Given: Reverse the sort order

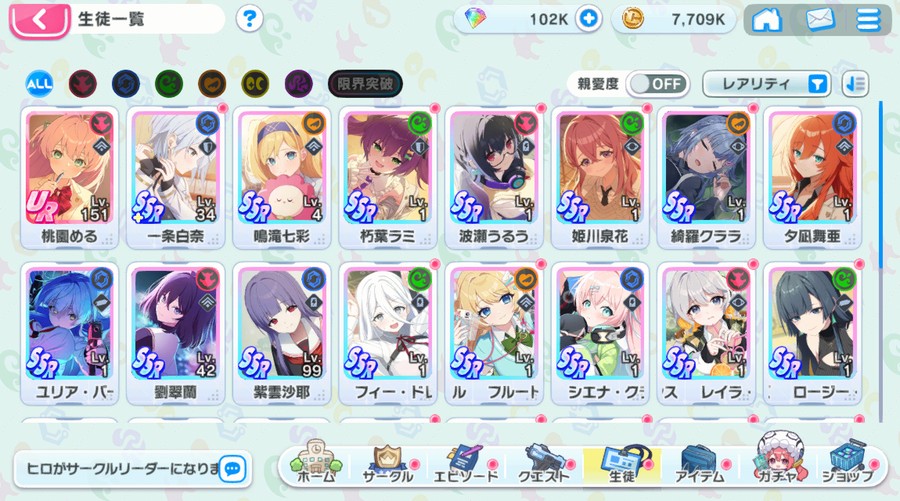Looking at the screenshot, I should pyautogui.click(x=855, y=84).
